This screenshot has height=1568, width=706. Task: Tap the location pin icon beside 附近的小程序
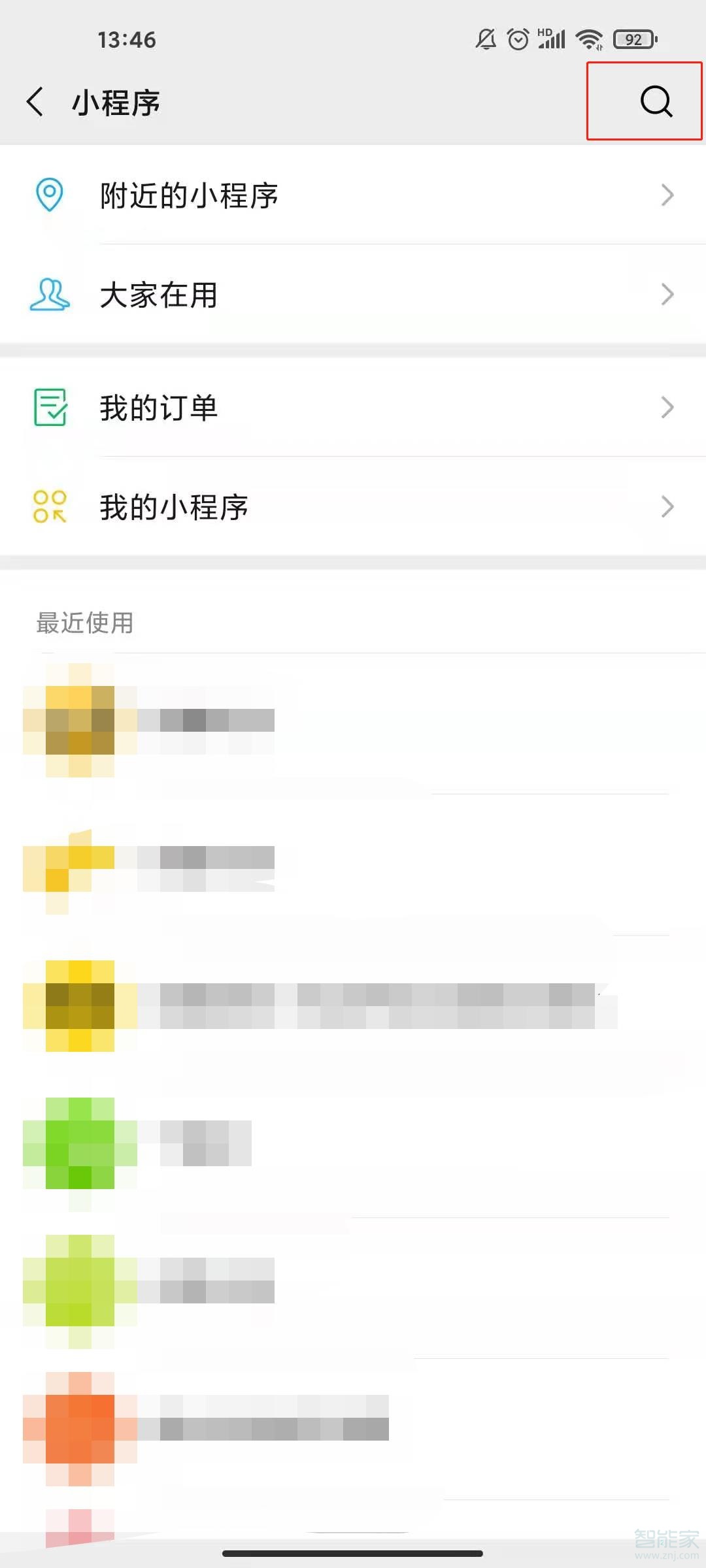tap(49, 195)
